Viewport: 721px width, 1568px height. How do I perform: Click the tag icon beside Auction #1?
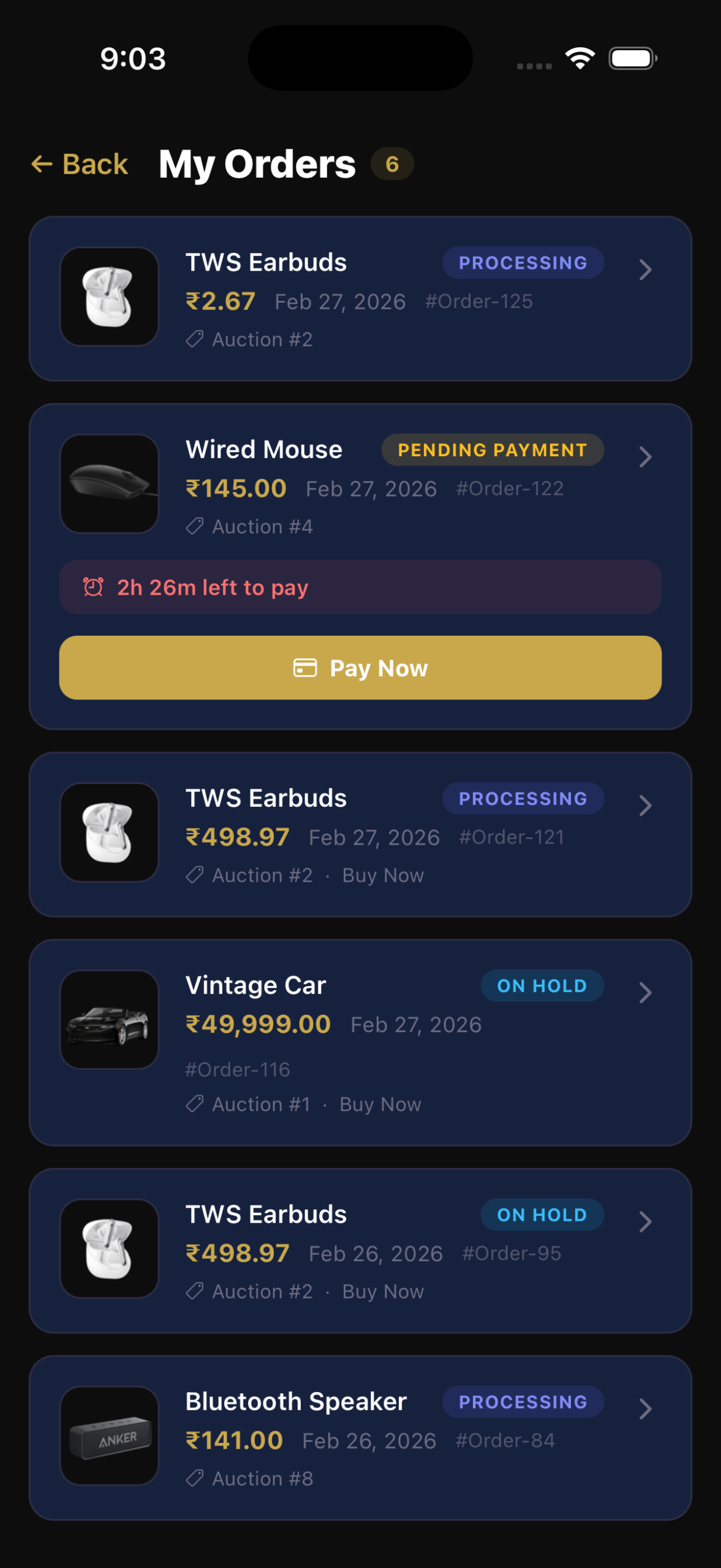195,1103
